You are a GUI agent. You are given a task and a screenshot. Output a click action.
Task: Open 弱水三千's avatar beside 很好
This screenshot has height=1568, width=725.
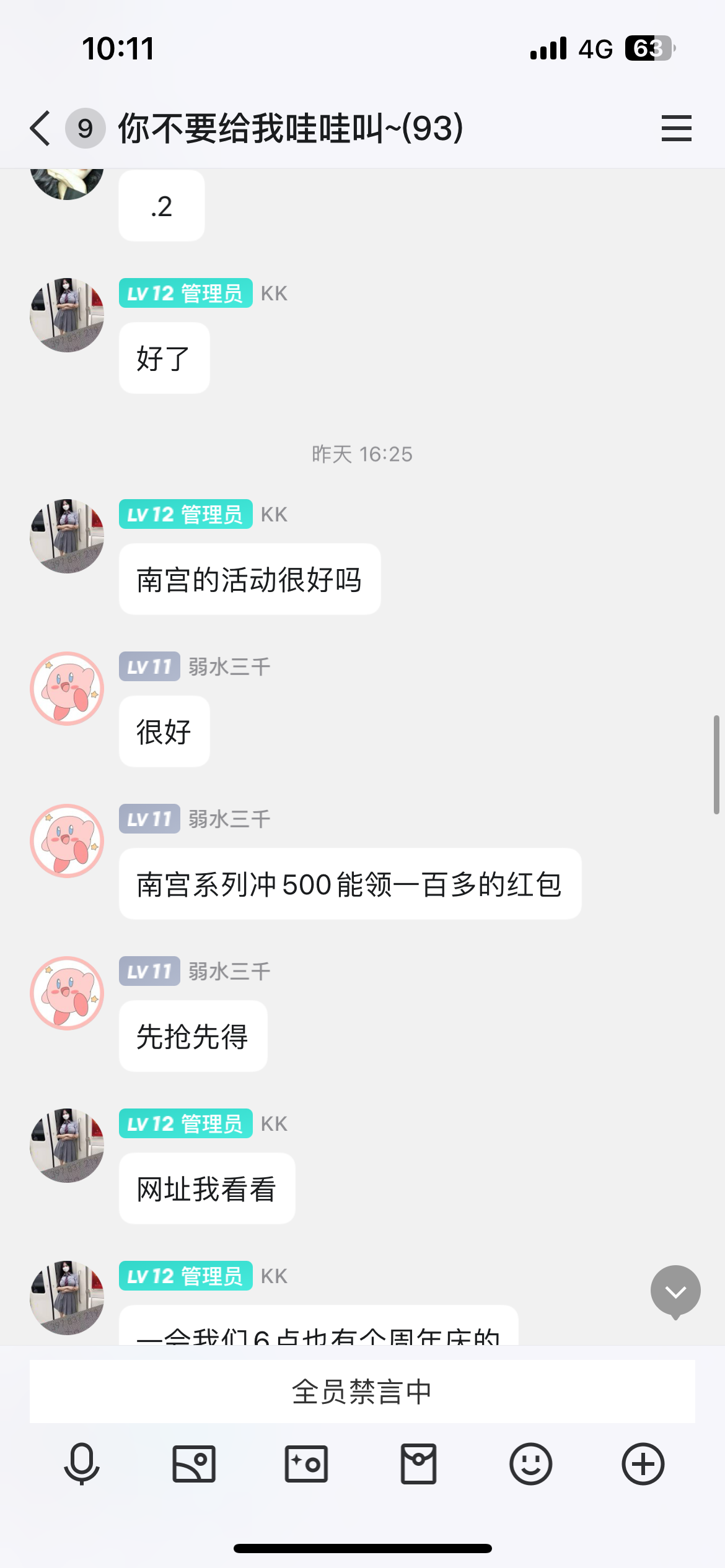[x=67, y=689]
